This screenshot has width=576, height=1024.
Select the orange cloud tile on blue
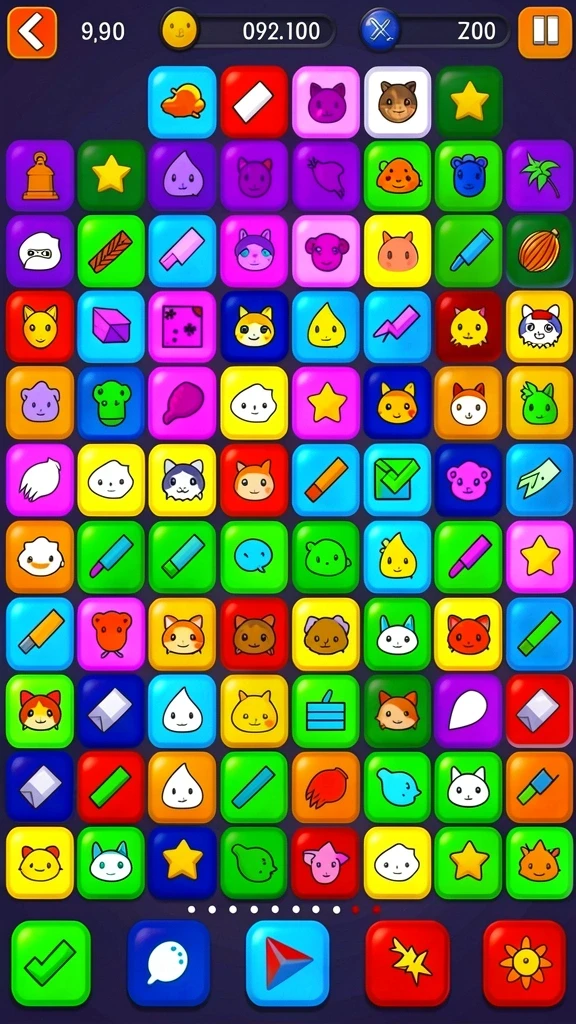[x=182, y=101]
